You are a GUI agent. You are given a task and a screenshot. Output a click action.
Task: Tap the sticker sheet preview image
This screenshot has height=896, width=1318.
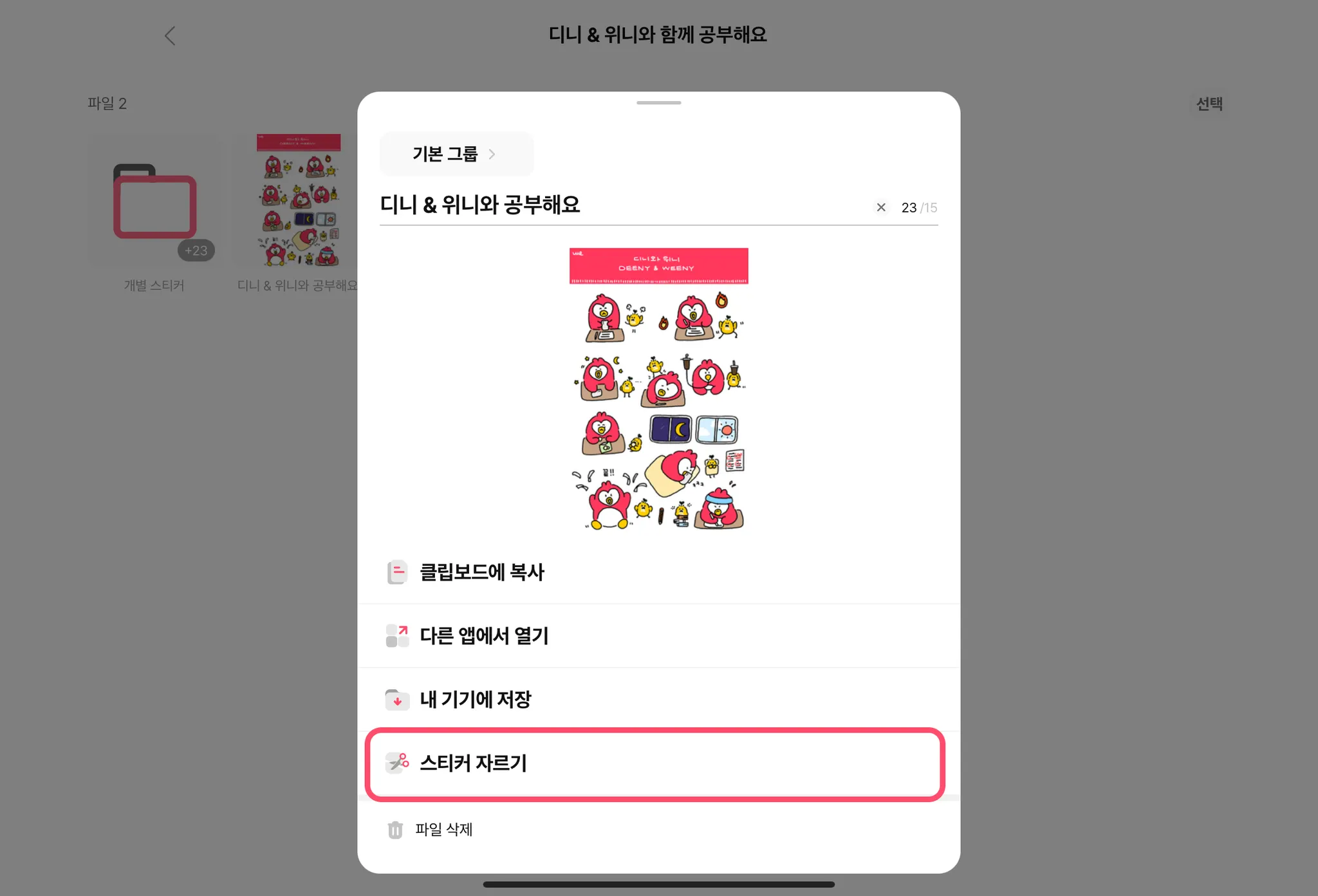[658, 389]
